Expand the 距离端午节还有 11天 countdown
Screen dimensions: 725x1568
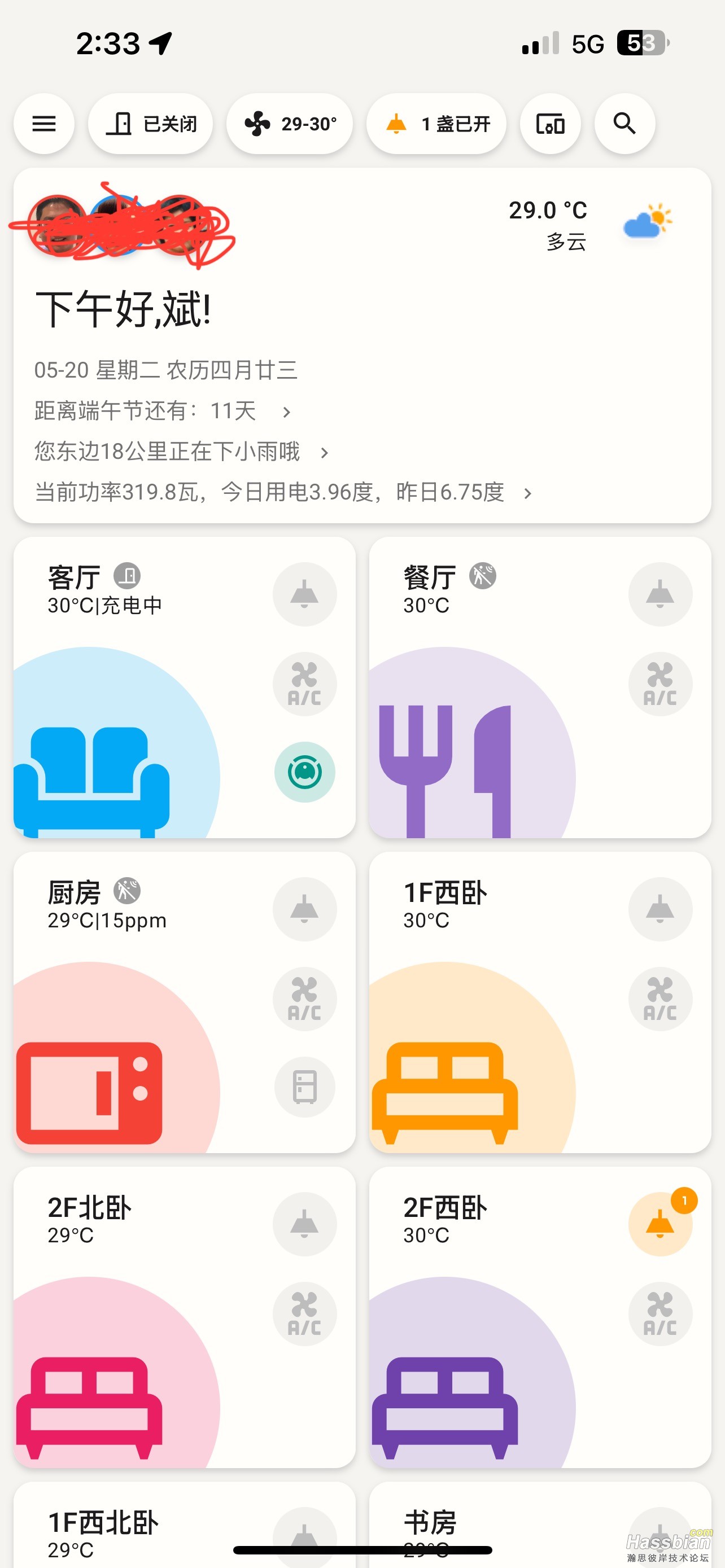[163, 411]
